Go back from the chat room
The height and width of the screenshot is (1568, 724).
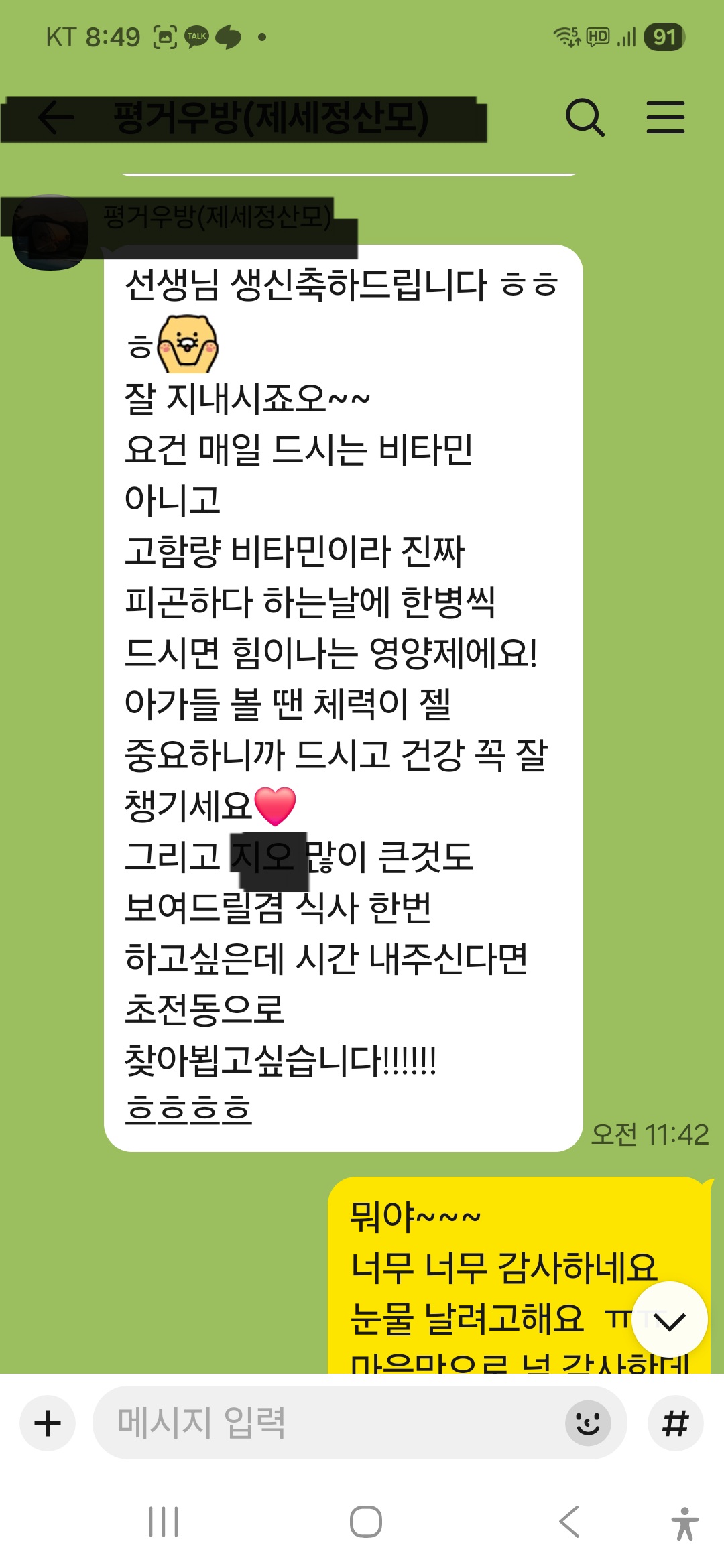[x=55, y=118]
